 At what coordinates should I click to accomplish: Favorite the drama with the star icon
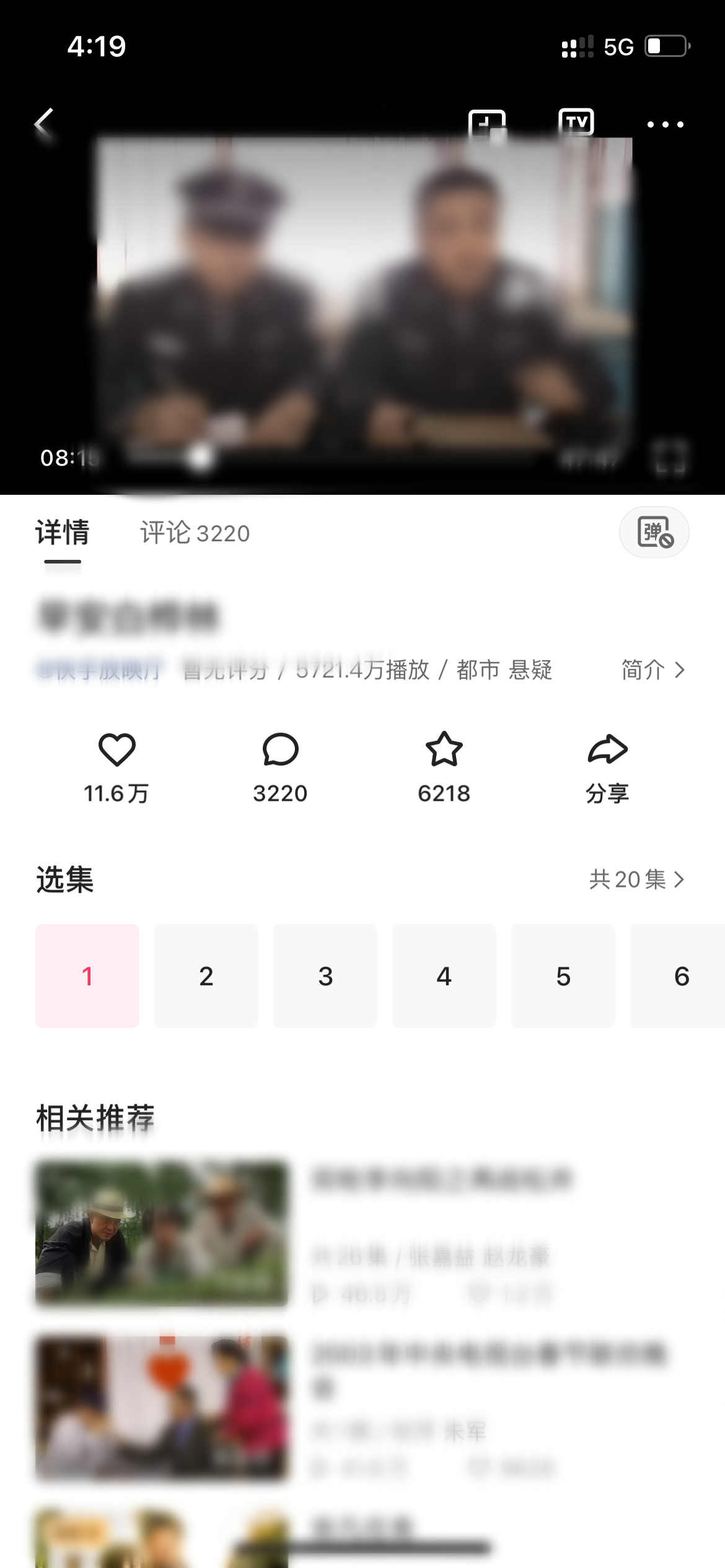[444, 752]
